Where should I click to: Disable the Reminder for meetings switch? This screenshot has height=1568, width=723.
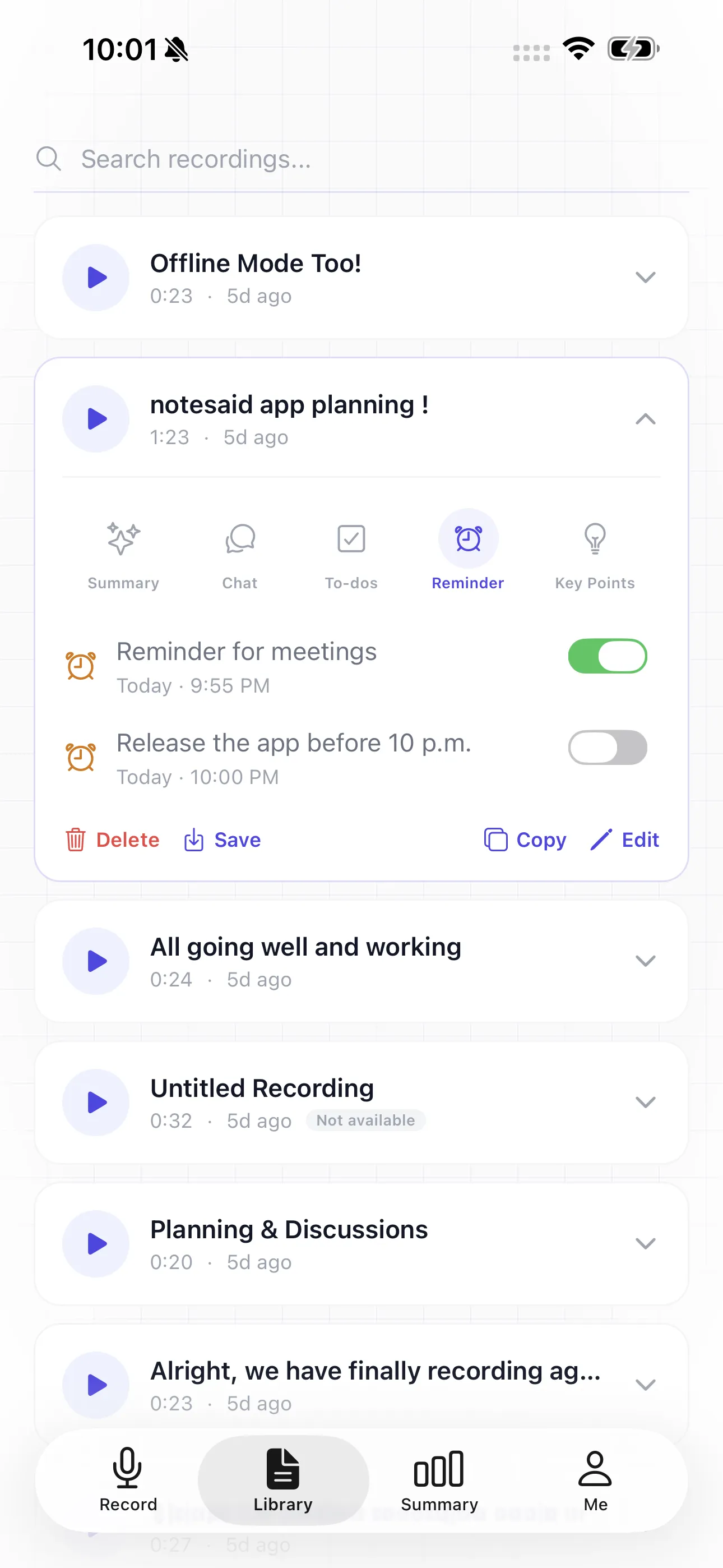click(x=608, y=656)
